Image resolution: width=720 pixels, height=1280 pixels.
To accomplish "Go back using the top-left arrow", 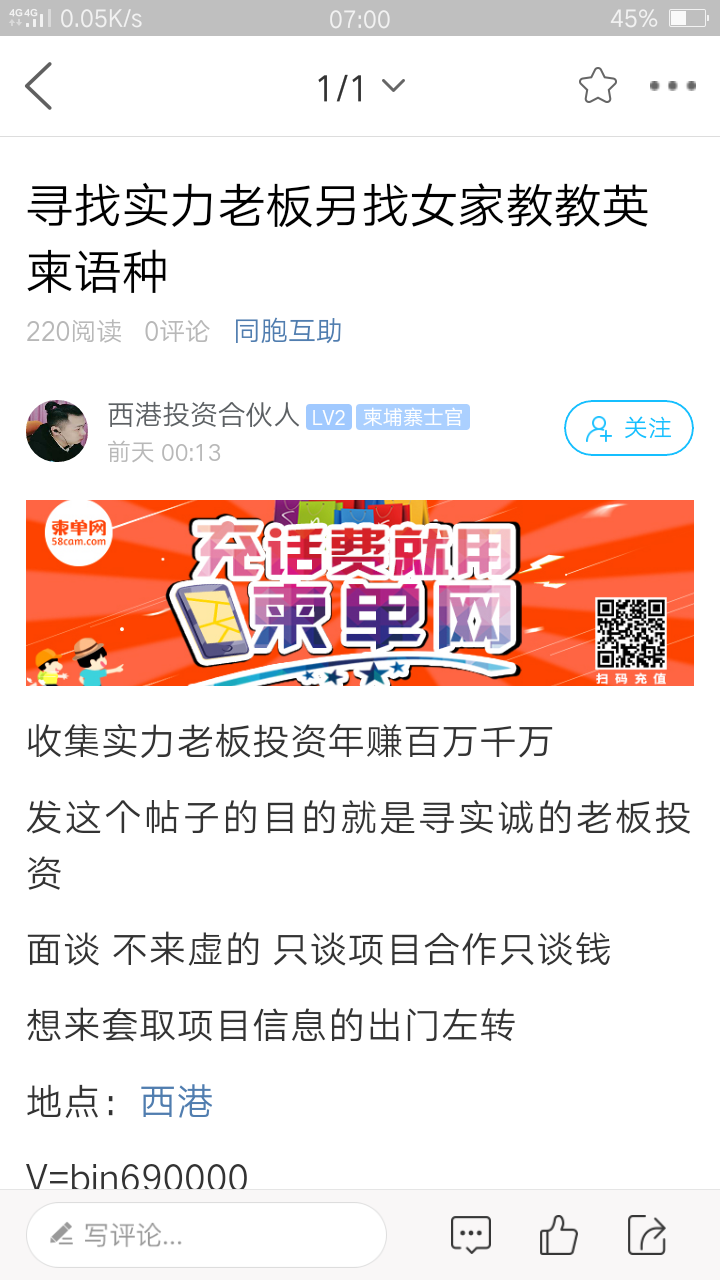I will 39,86.
